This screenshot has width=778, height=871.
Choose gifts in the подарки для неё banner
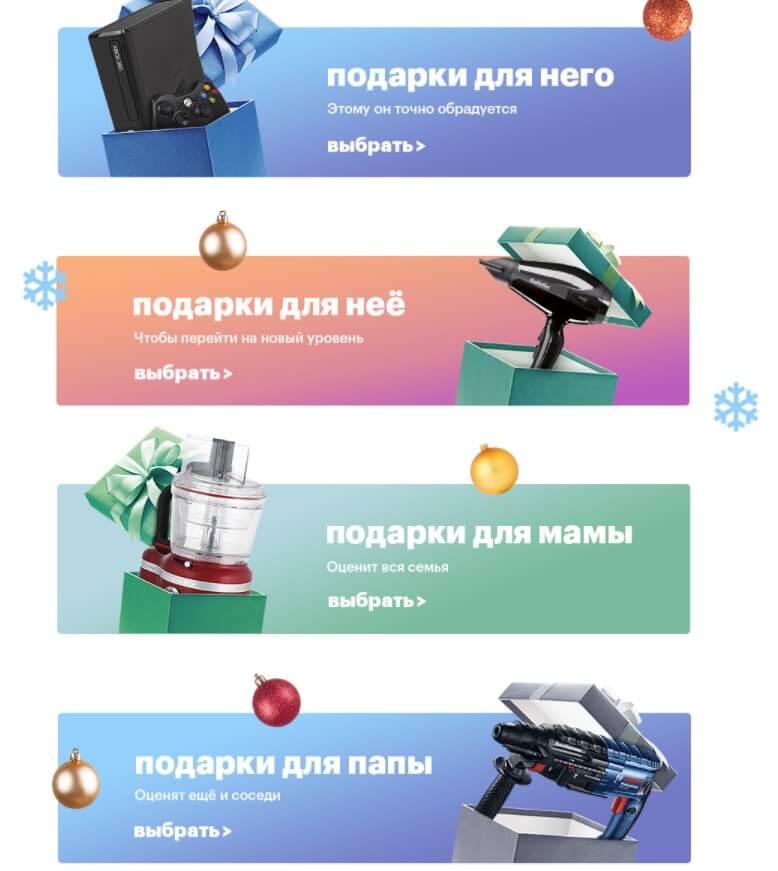pos(182,374)
